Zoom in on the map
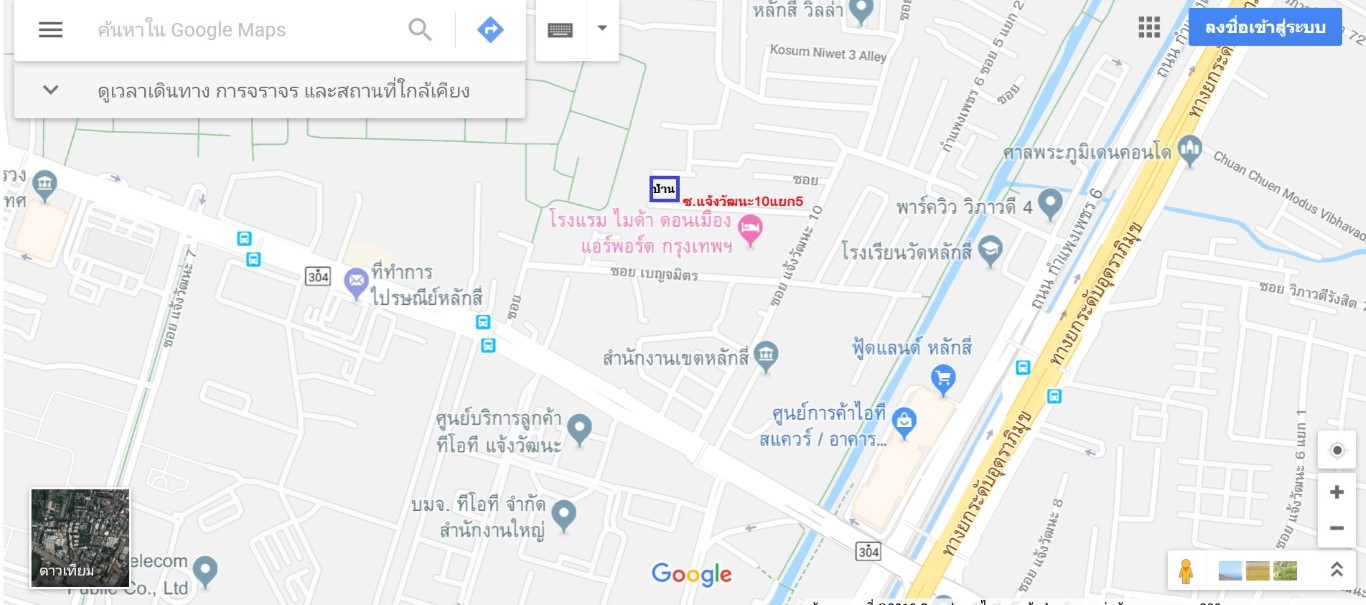The image size is (1366, 605). (x=1337, y=492)
